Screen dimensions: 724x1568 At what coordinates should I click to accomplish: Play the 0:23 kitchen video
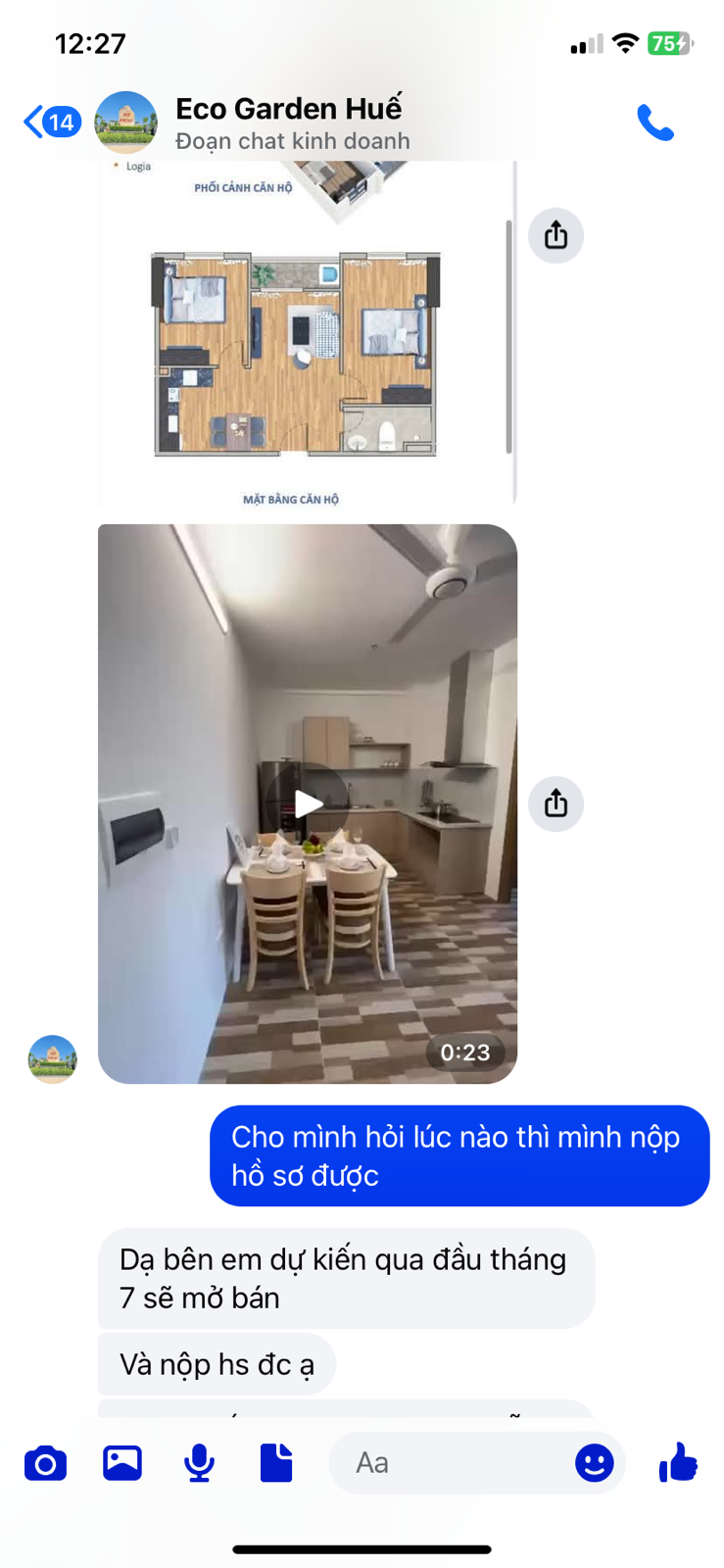[x=308, y=804]
